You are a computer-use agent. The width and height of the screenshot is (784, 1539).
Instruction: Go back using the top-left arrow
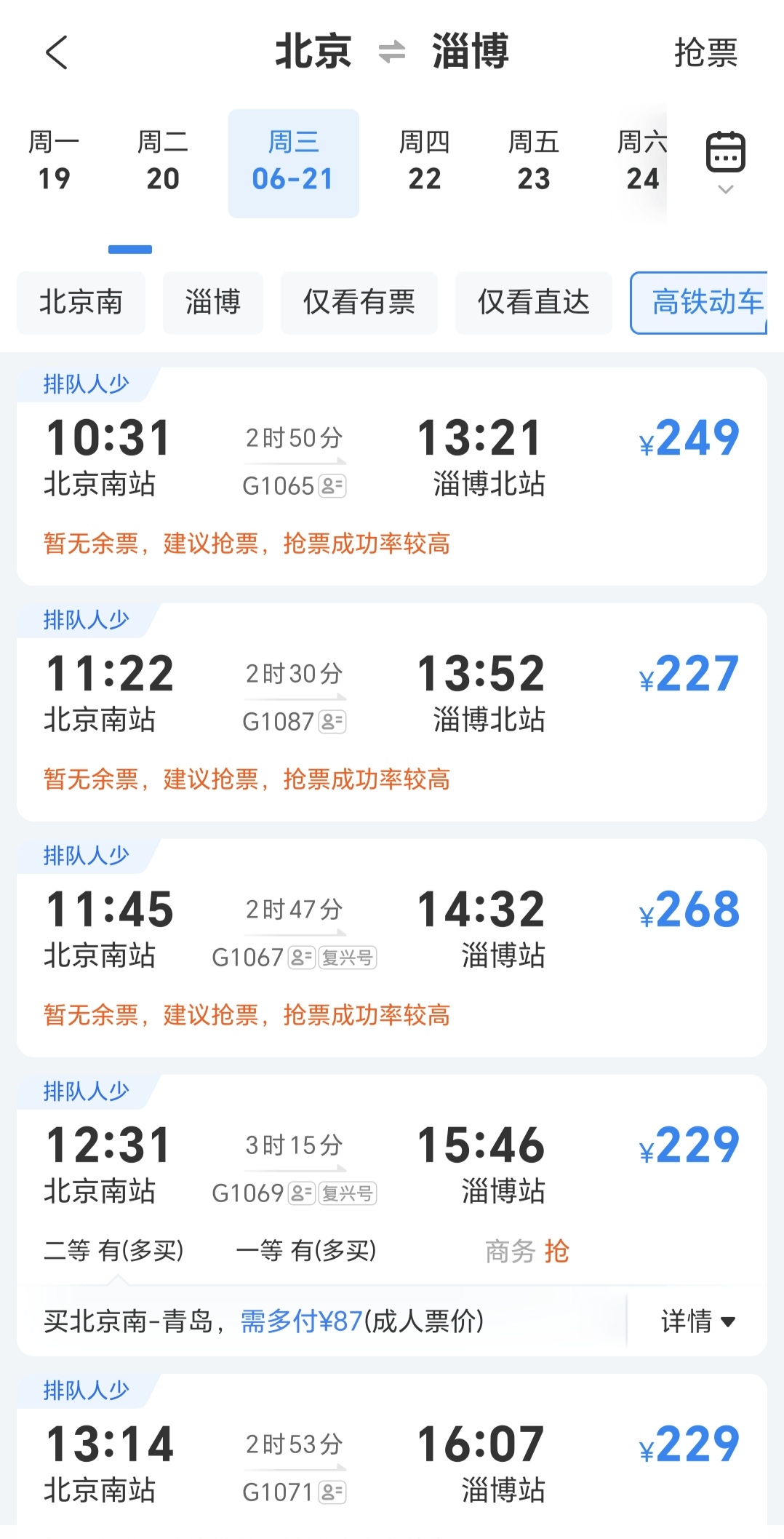[57, 52]
